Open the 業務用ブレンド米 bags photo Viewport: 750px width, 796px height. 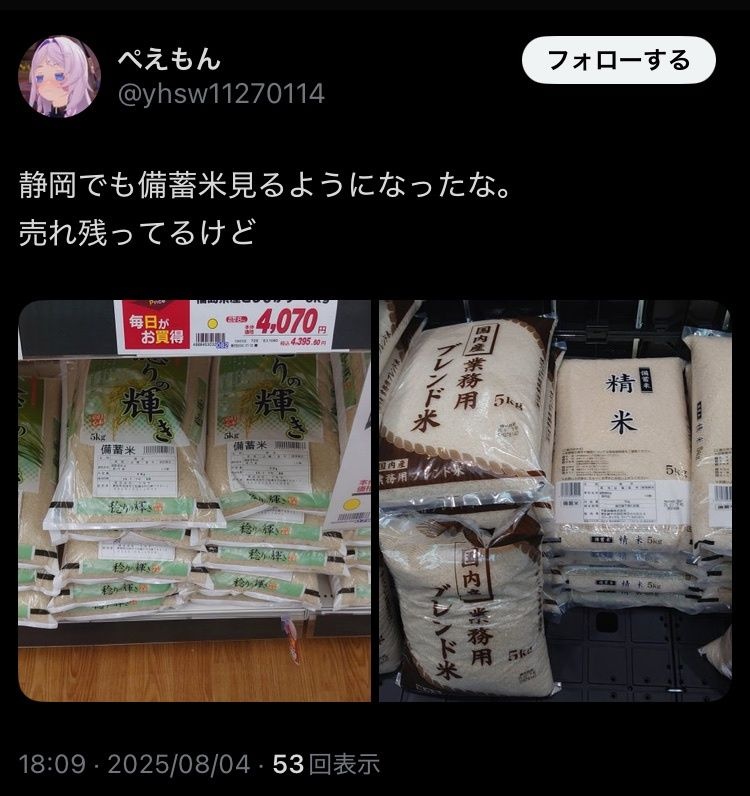pyautogui.click(x=555, y=500)
